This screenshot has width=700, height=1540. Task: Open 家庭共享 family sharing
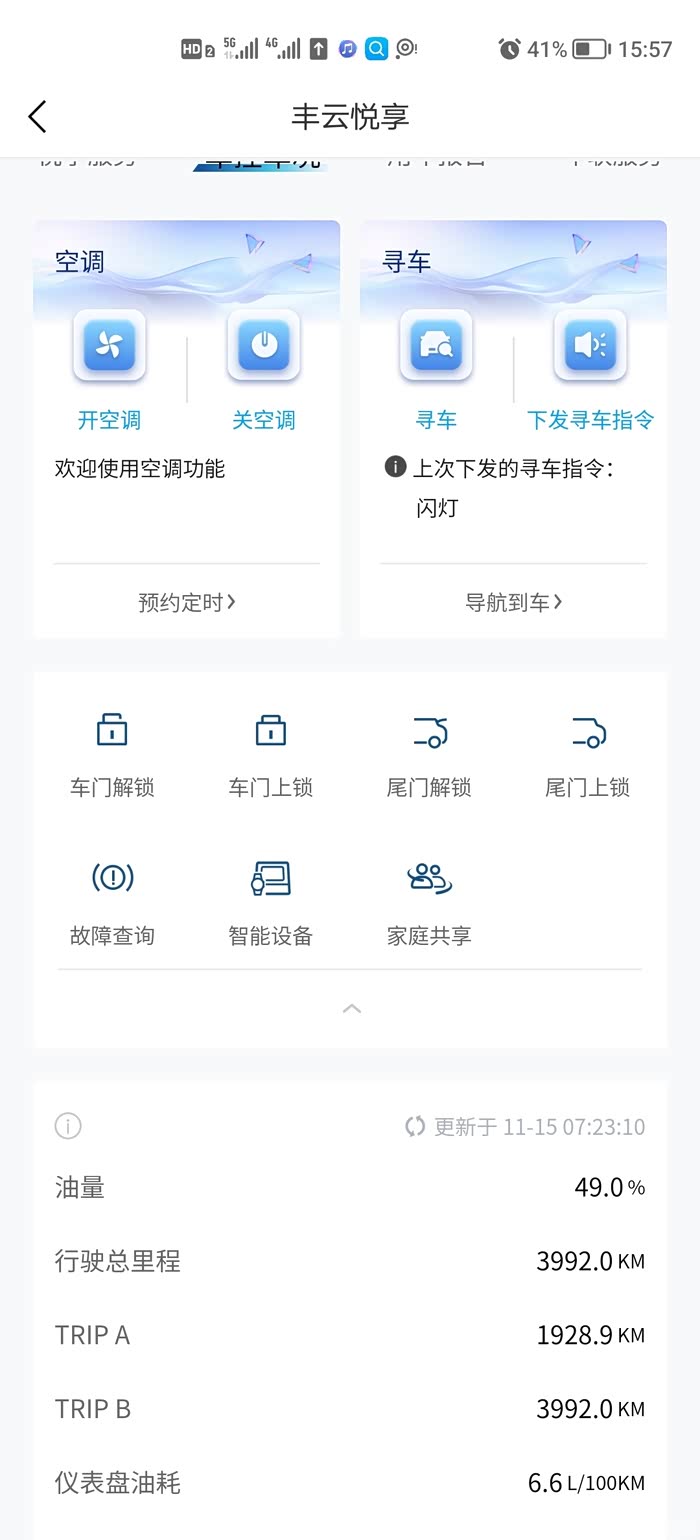click(429, 903)
